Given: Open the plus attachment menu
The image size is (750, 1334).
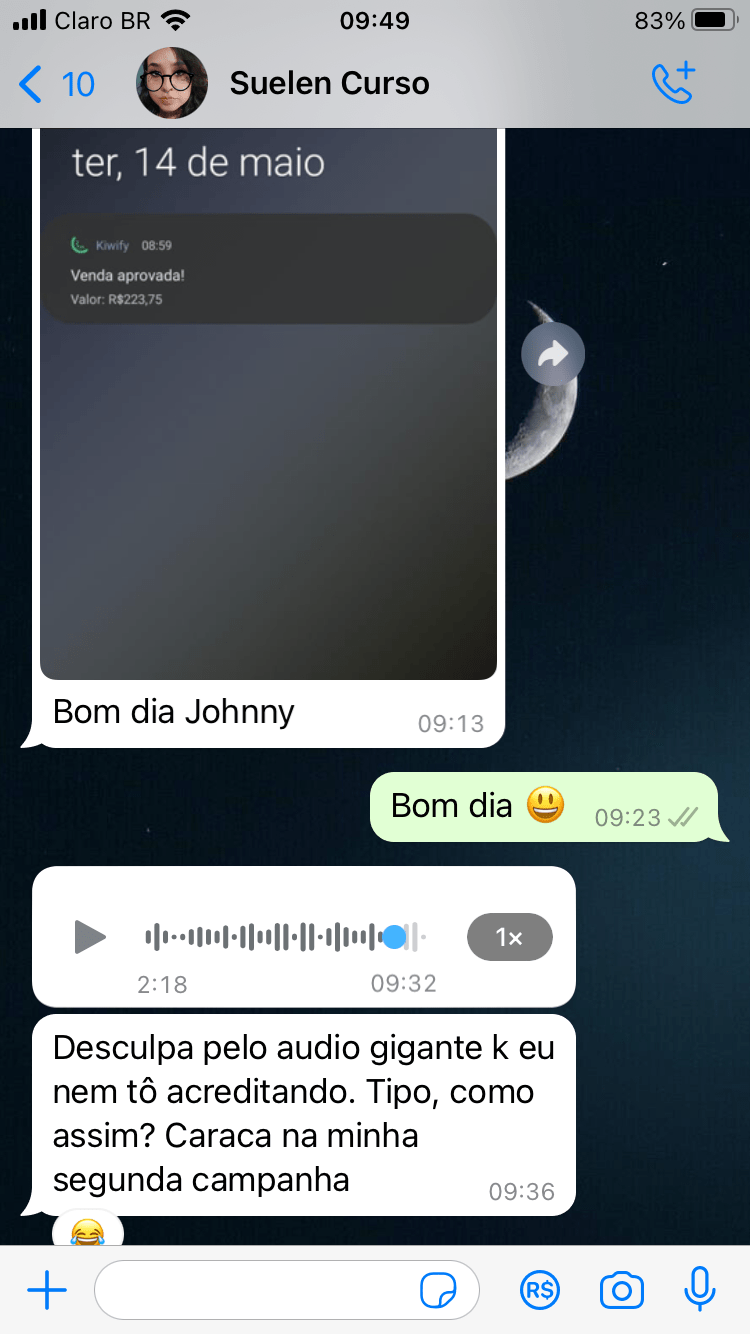Looking at the screenshot, I should [x=47, y=1291].
